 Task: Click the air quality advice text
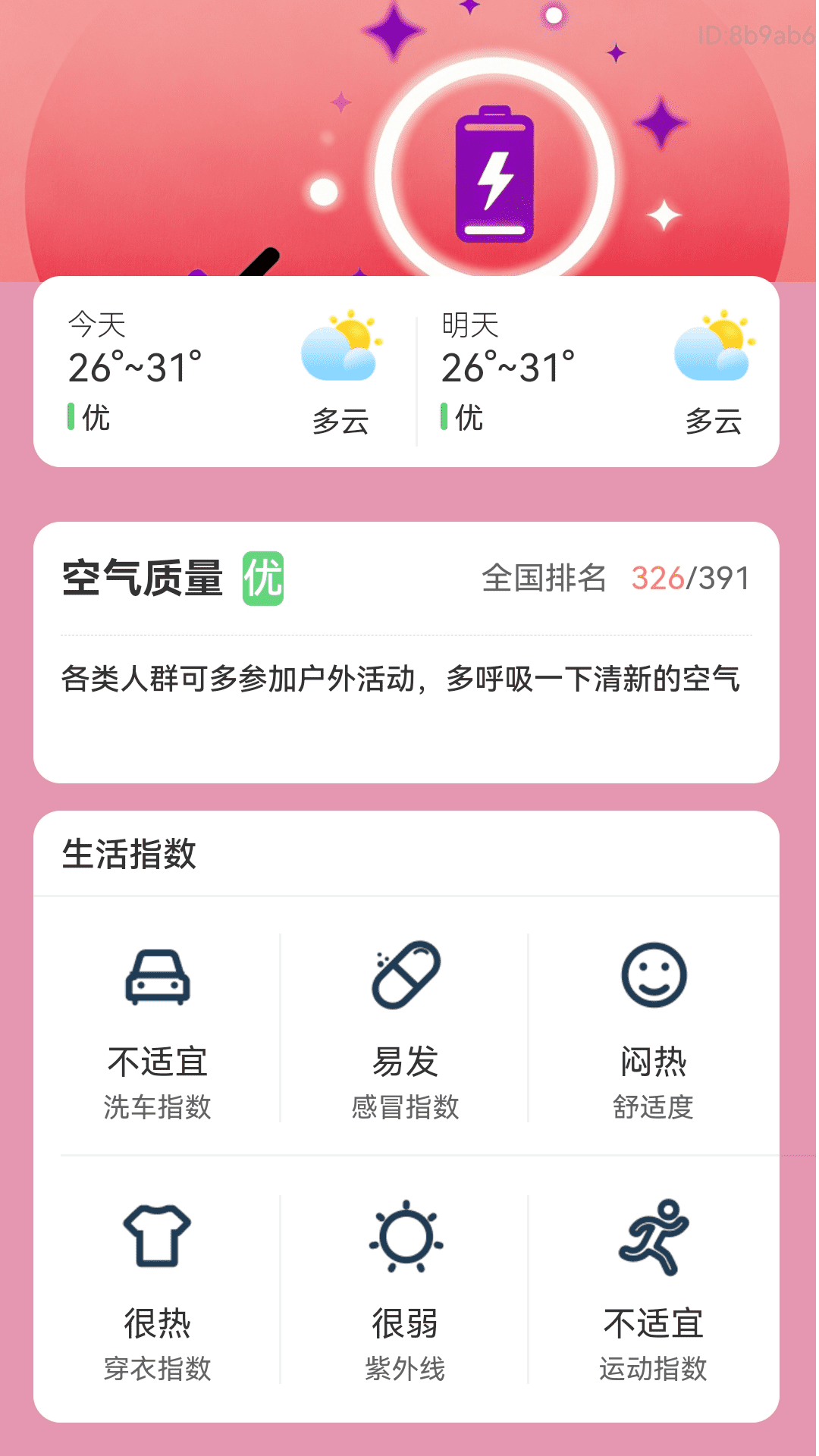click(400, 680)
